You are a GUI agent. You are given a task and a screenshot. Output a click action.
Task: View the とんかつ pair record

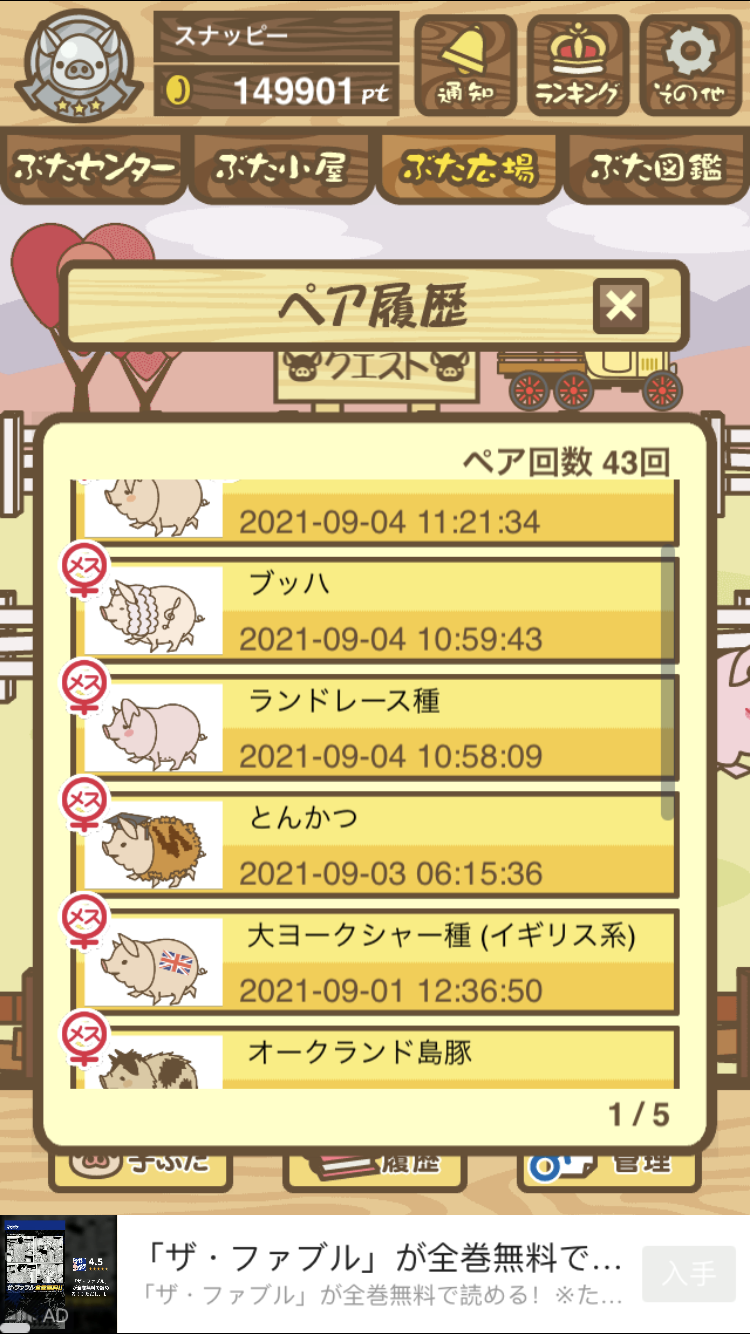pyautogui.click(x=375, y=844)
